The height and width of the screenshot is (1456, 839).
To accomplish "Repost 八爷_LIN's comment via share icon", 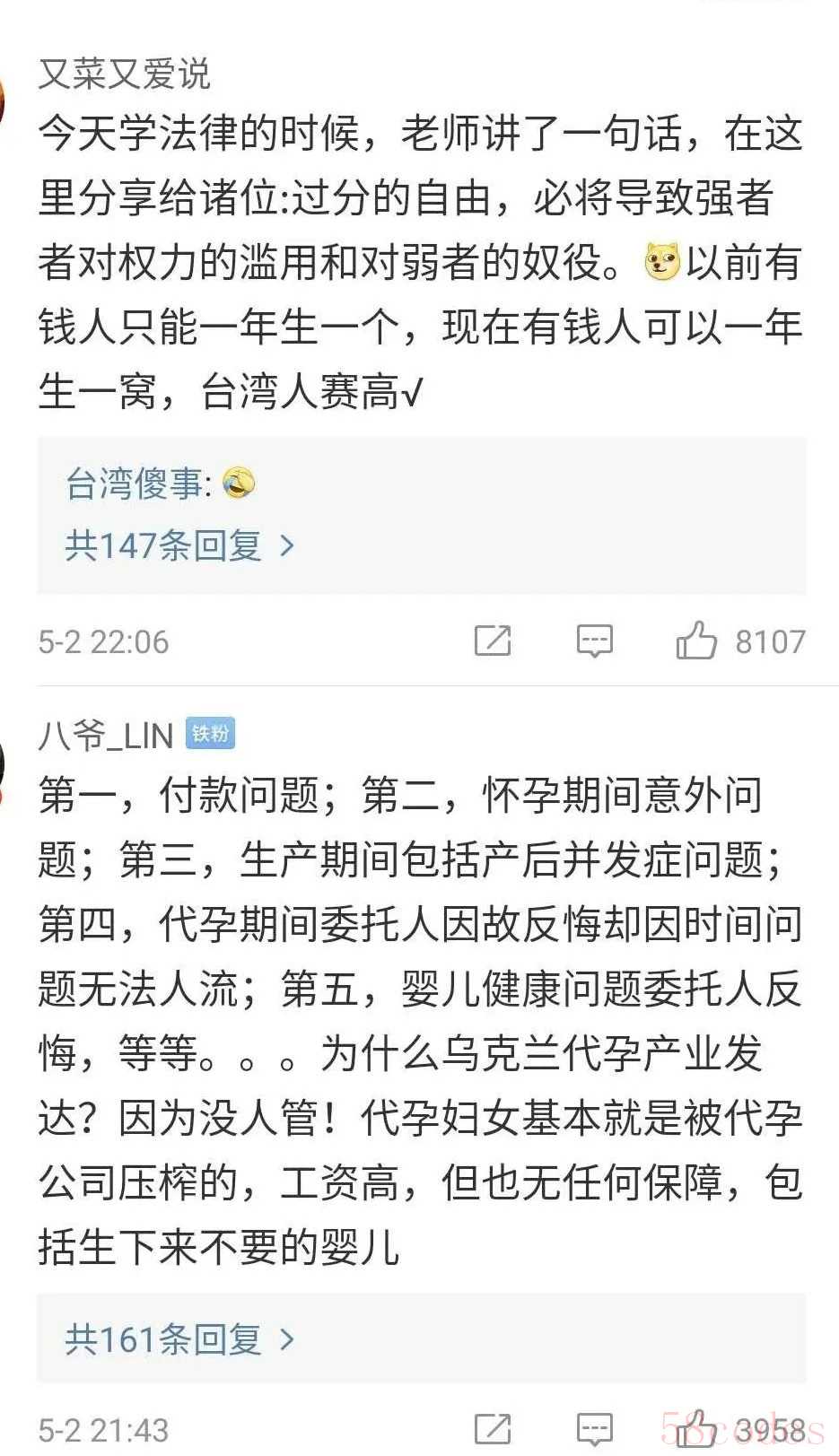I will coord(493,1428).
